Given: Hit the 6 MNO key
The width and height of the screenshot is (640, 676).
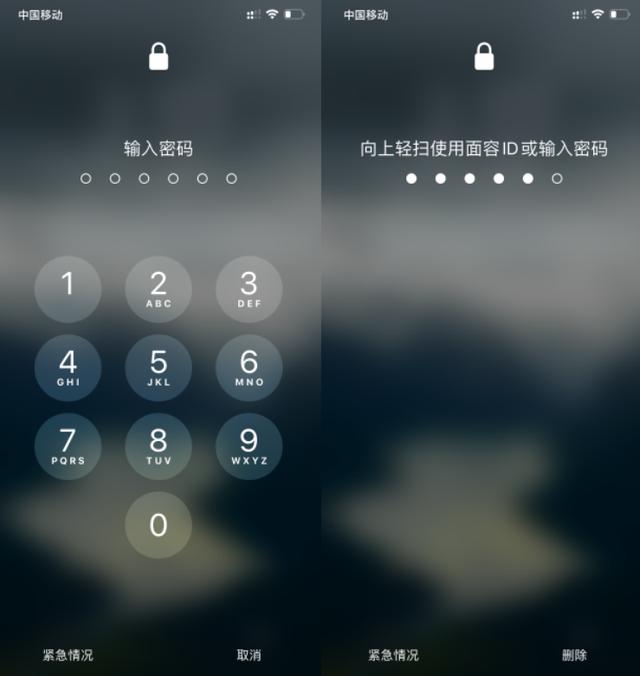Looking at the screenshot, I should click(249, 367).
